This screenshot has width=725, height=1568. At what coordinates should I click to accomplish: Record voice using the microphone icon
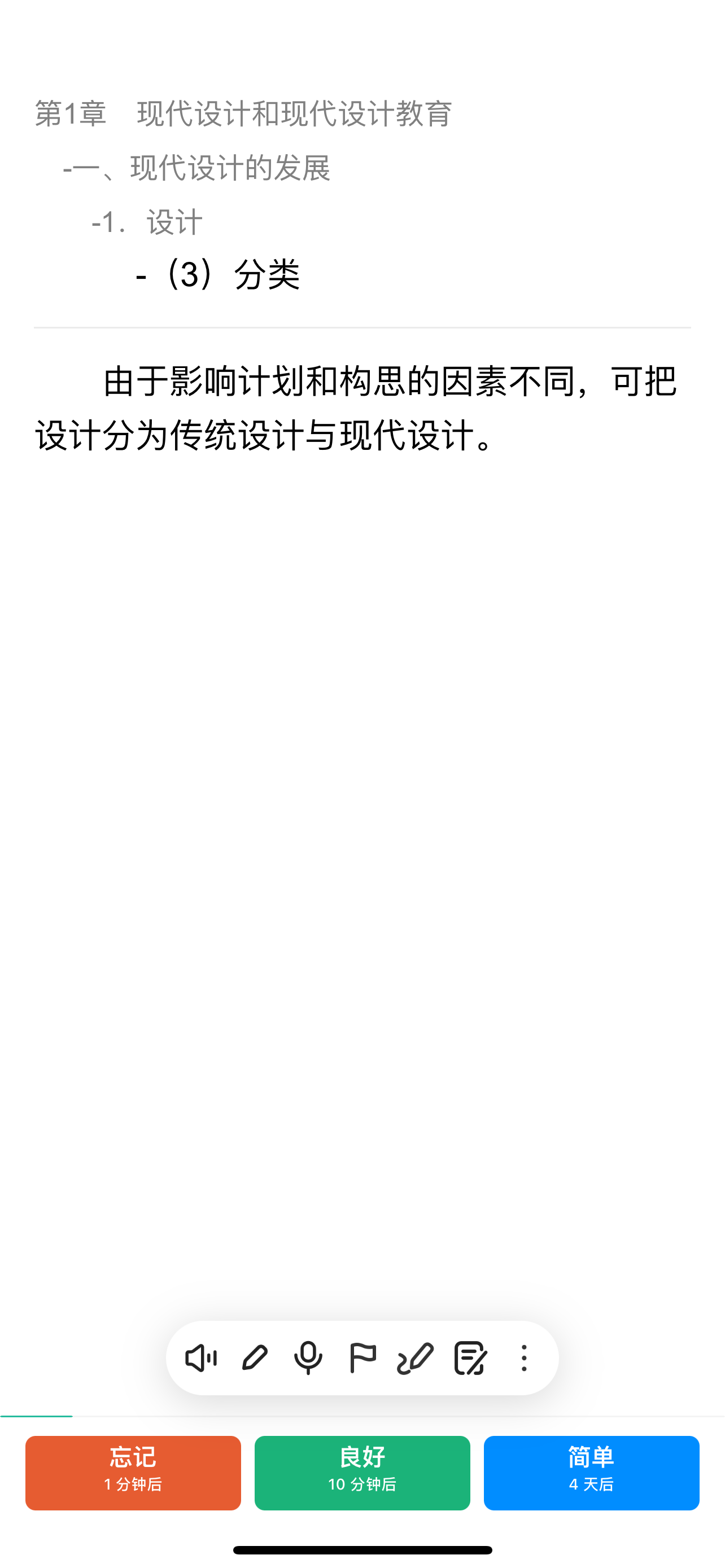coord(308,1358)
